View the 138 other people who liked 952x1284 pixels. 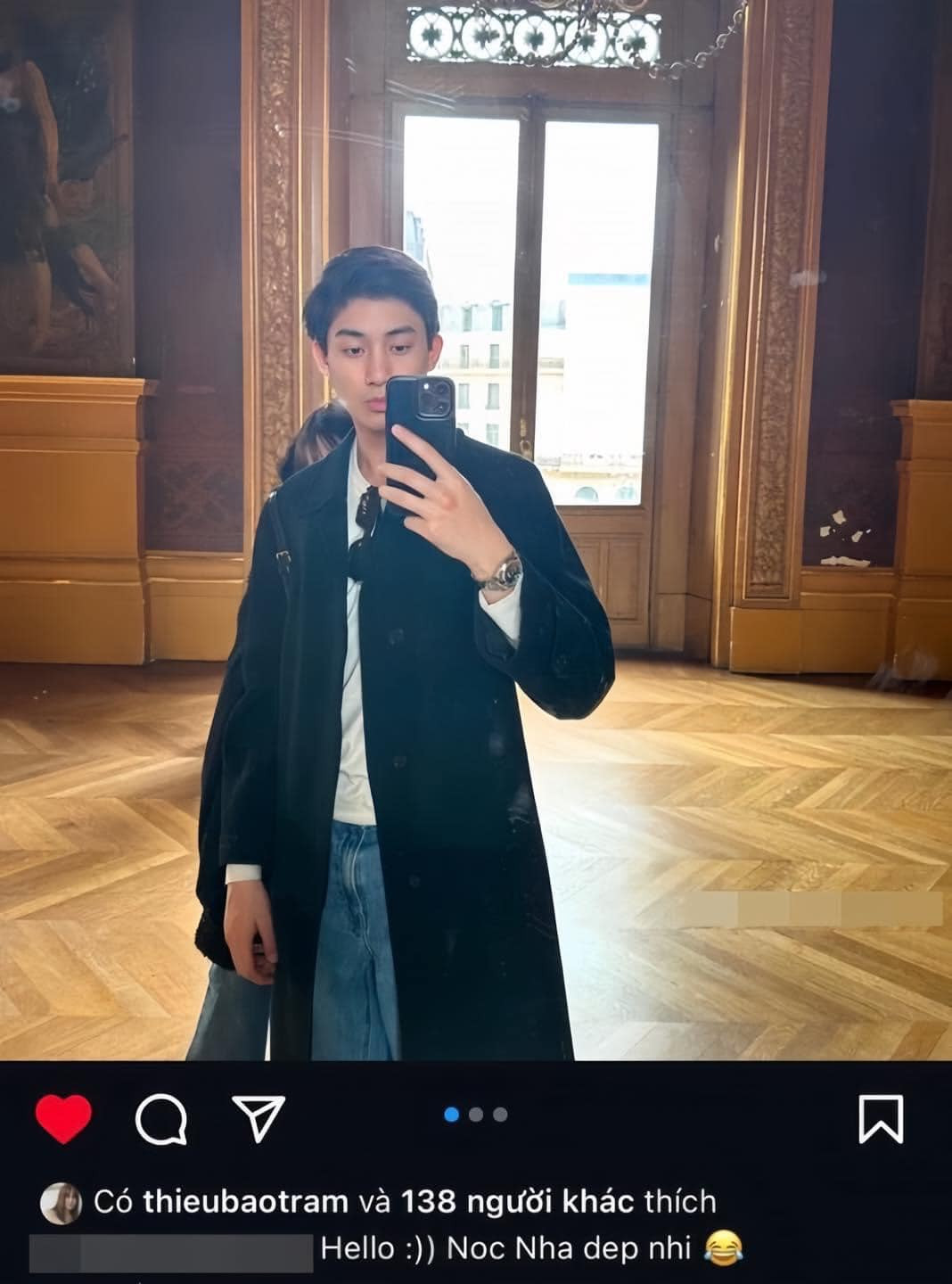517,1202
